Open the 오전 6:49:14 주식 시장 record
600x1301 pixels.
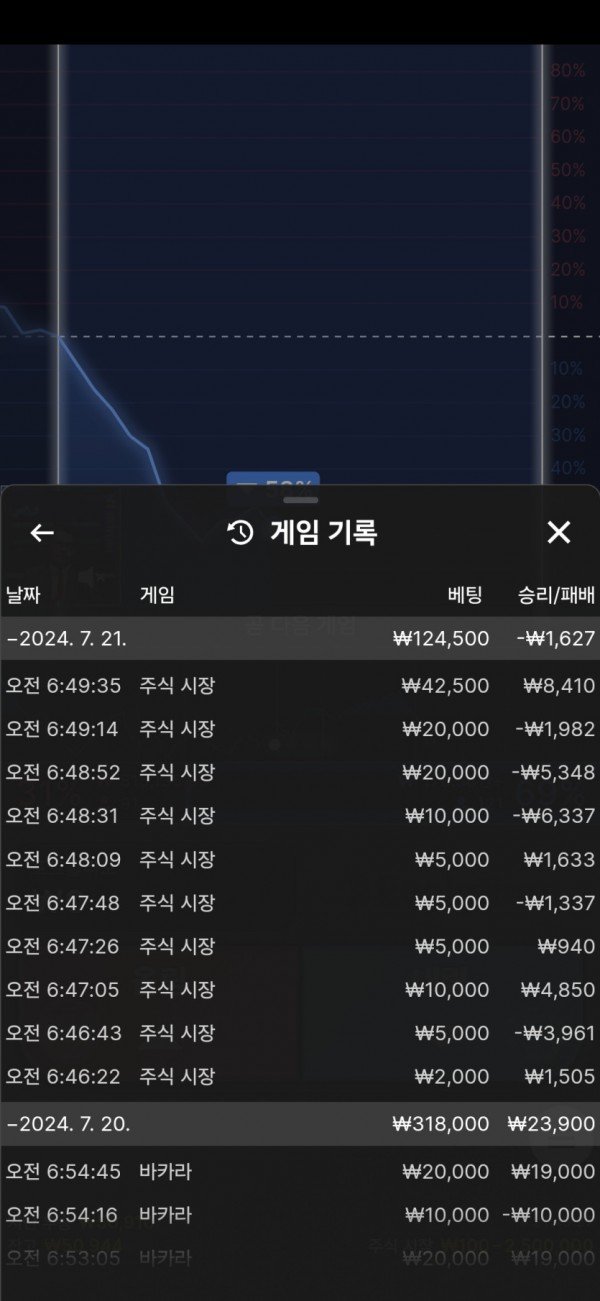pos(300,729)
